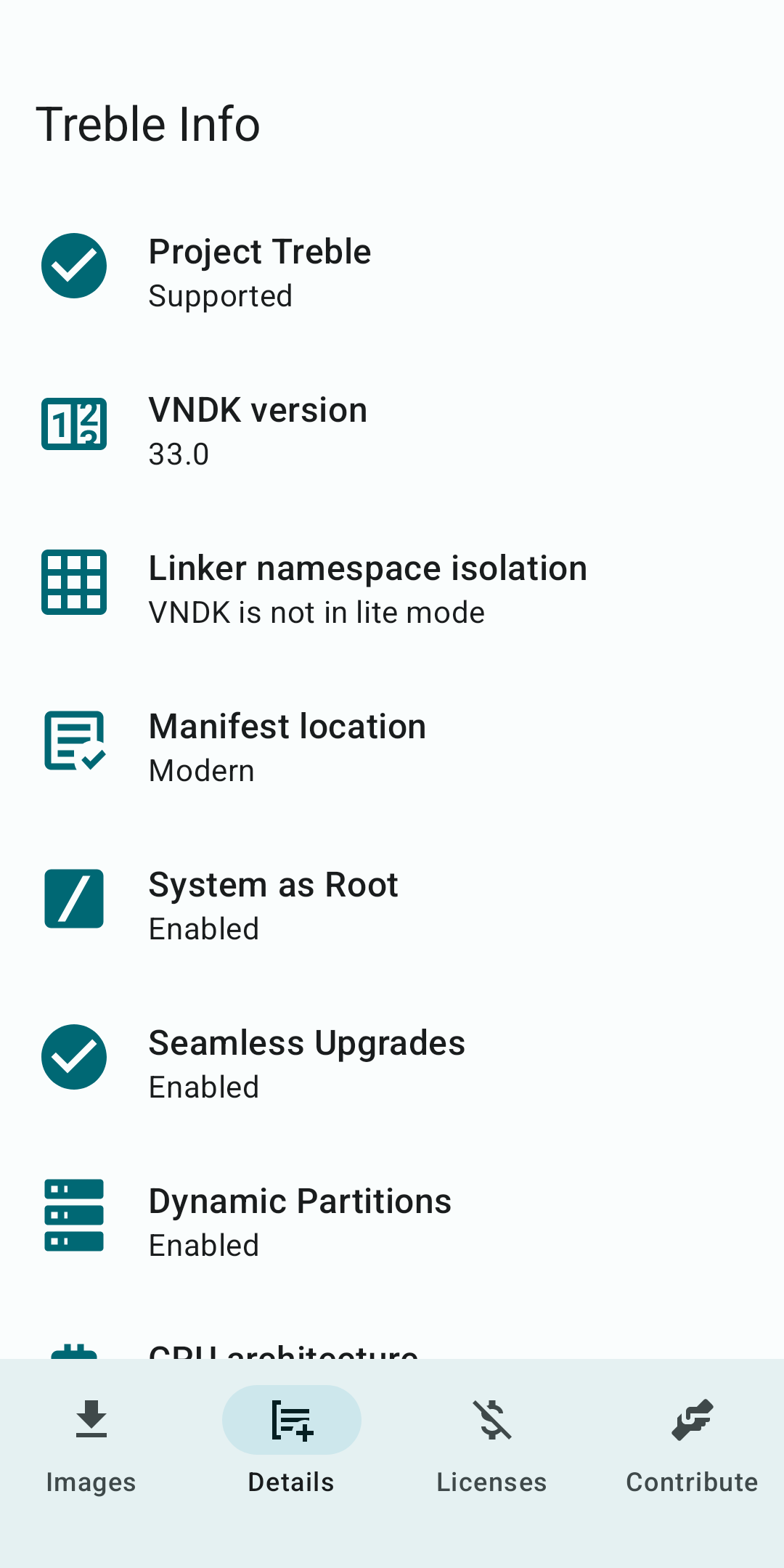784x1568 pixels.
Task: Open Dynamic Partitions details
Action: [x=392, y=1222]
